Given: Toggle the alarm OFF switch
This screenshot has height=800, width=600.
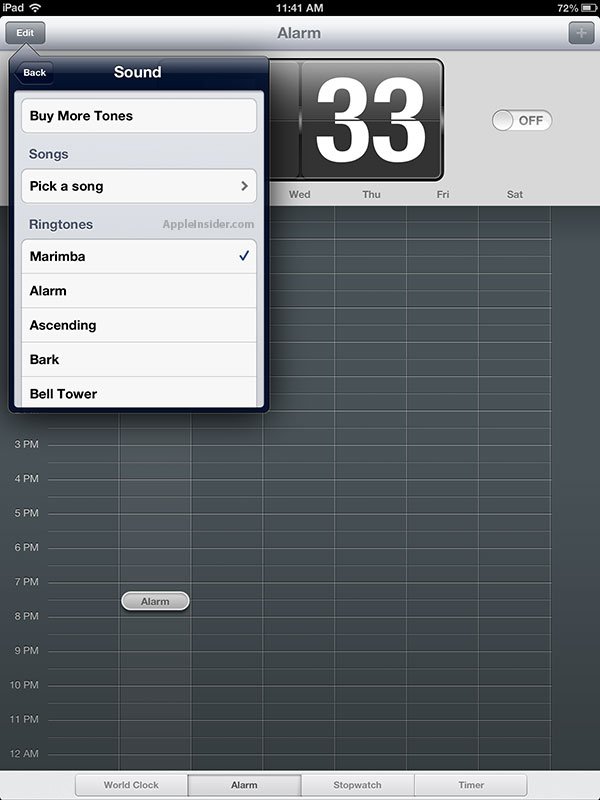Looking at the screenshot, I should point(522,120).
